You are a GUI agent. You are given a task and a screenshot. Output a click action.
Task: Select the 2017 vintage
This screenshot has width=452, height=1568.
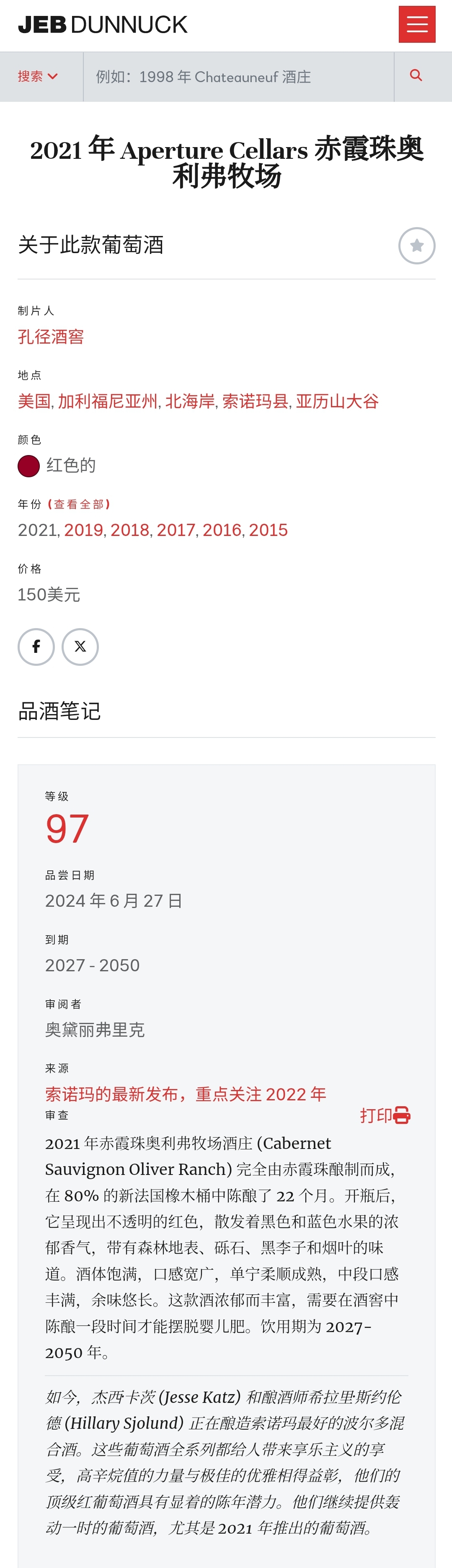pos(176,530)
